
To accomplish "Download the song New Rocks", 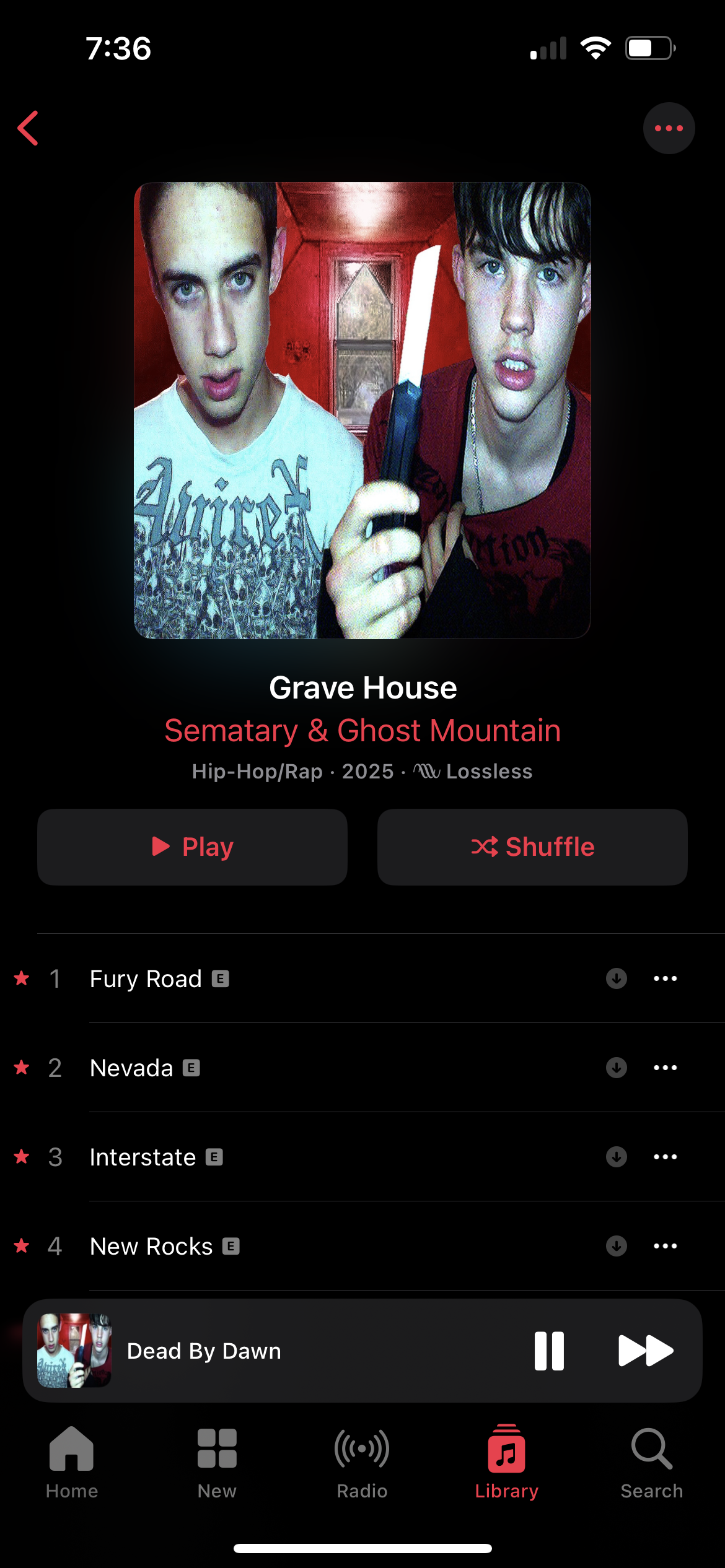I will (x=616, y=1246).
